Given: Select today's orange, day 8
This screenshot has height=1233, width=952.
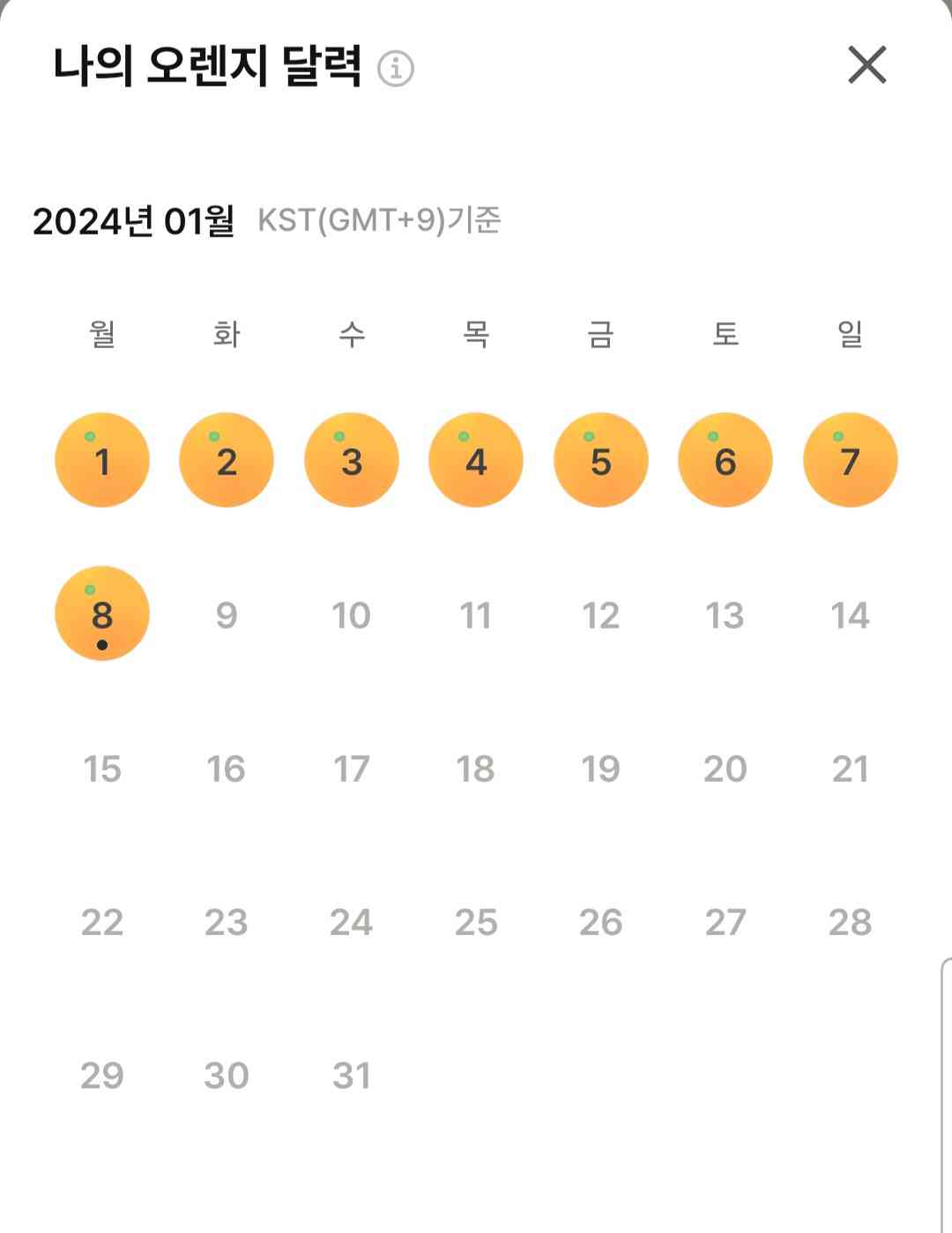Looking at the screenshot, I should 102,613.
